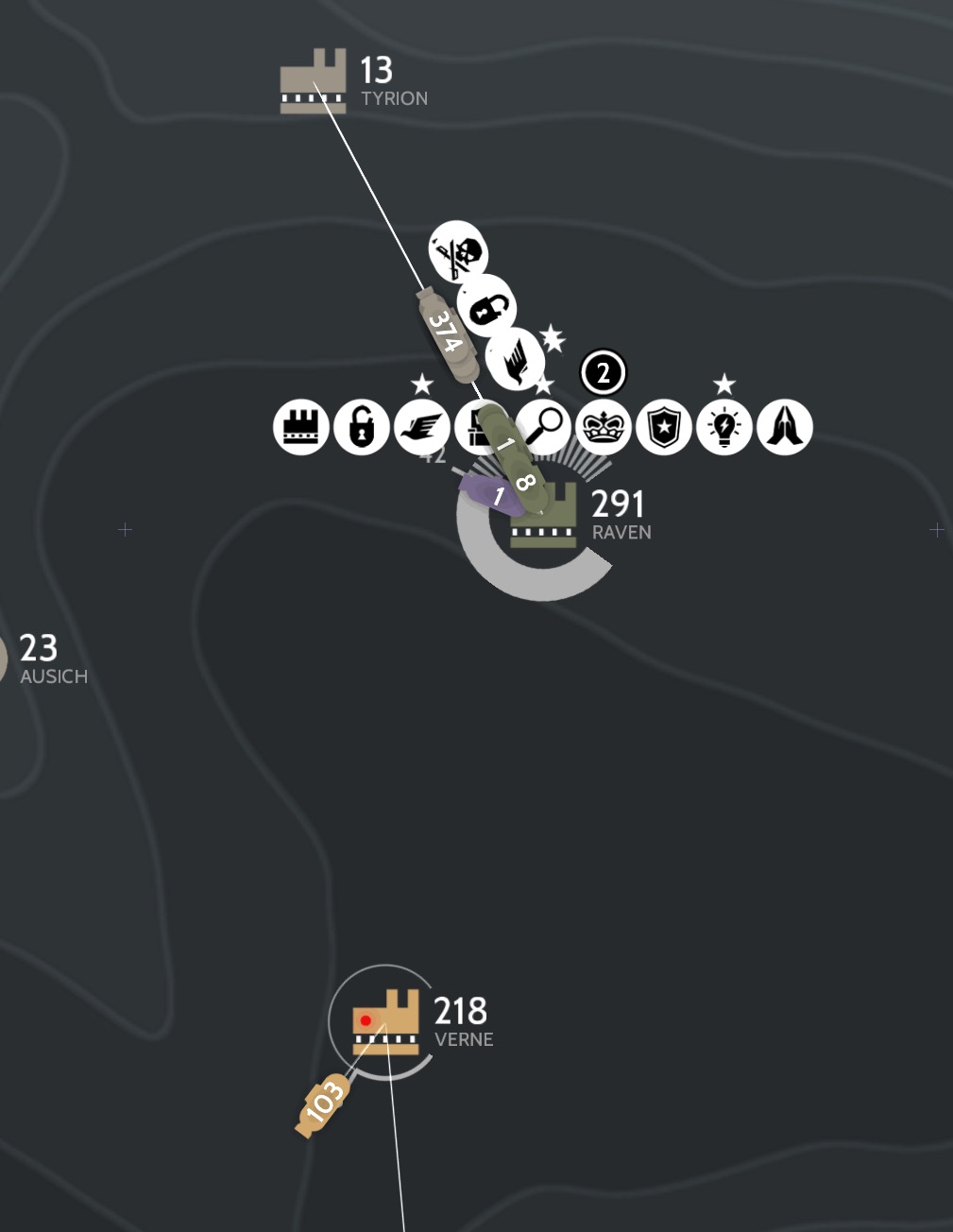Open the shield star specialist icon
The image size is (953, 1232).
664,427
